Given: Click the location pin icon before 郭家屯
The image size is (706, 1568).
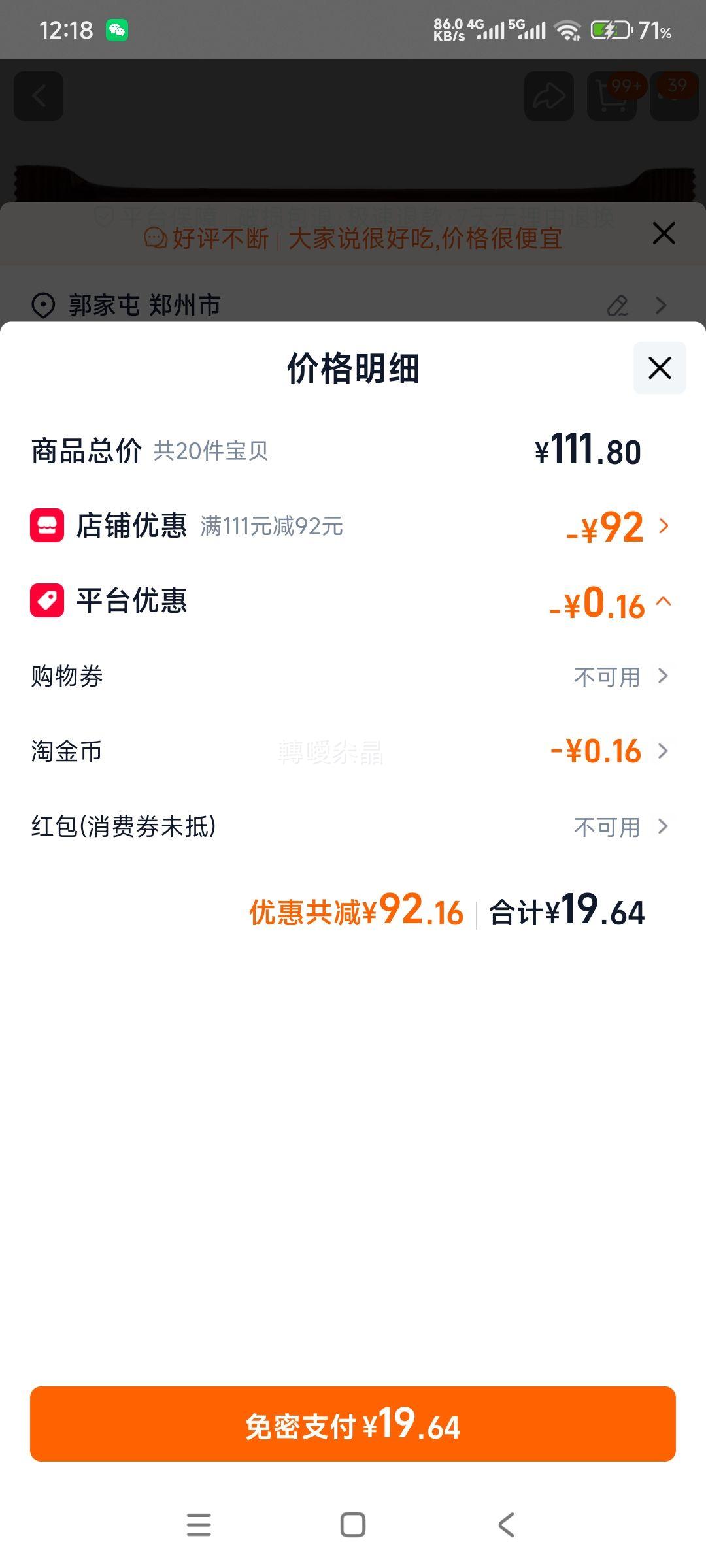Looking at the screenshot, I should (x=42, y=305).
